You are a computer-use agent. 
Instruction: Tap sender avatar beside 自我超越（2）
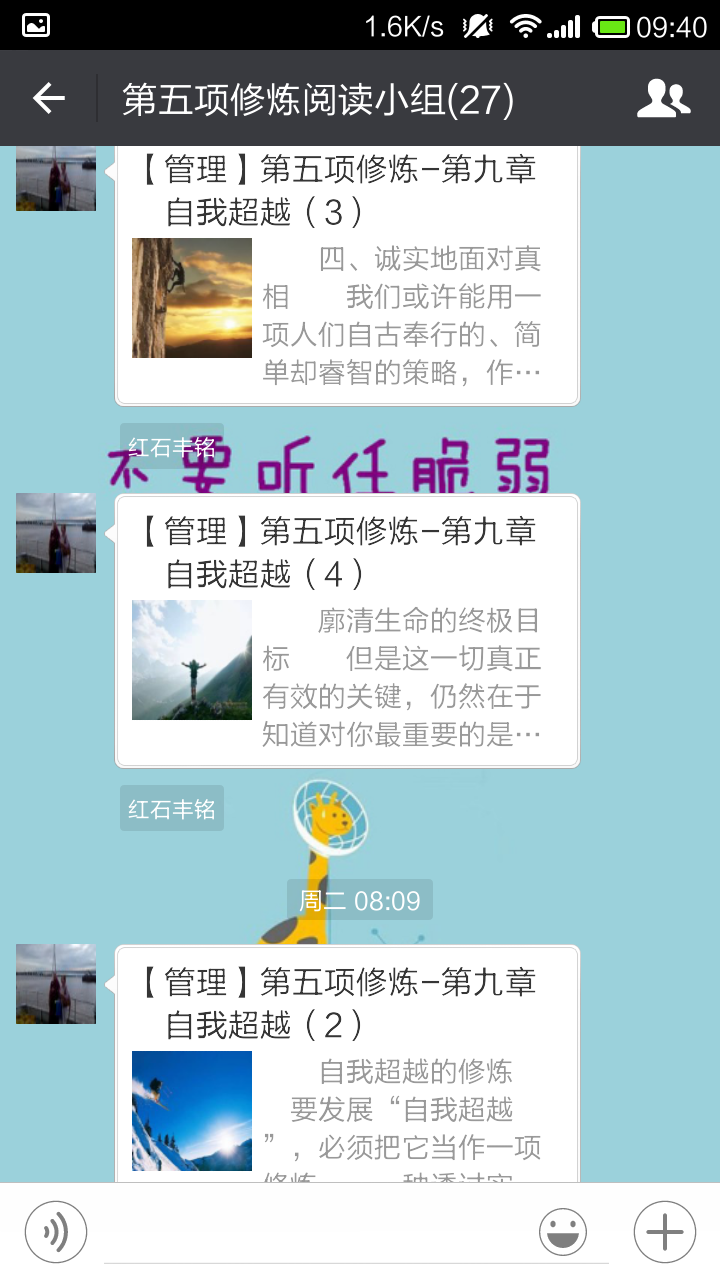coord(56,984)
